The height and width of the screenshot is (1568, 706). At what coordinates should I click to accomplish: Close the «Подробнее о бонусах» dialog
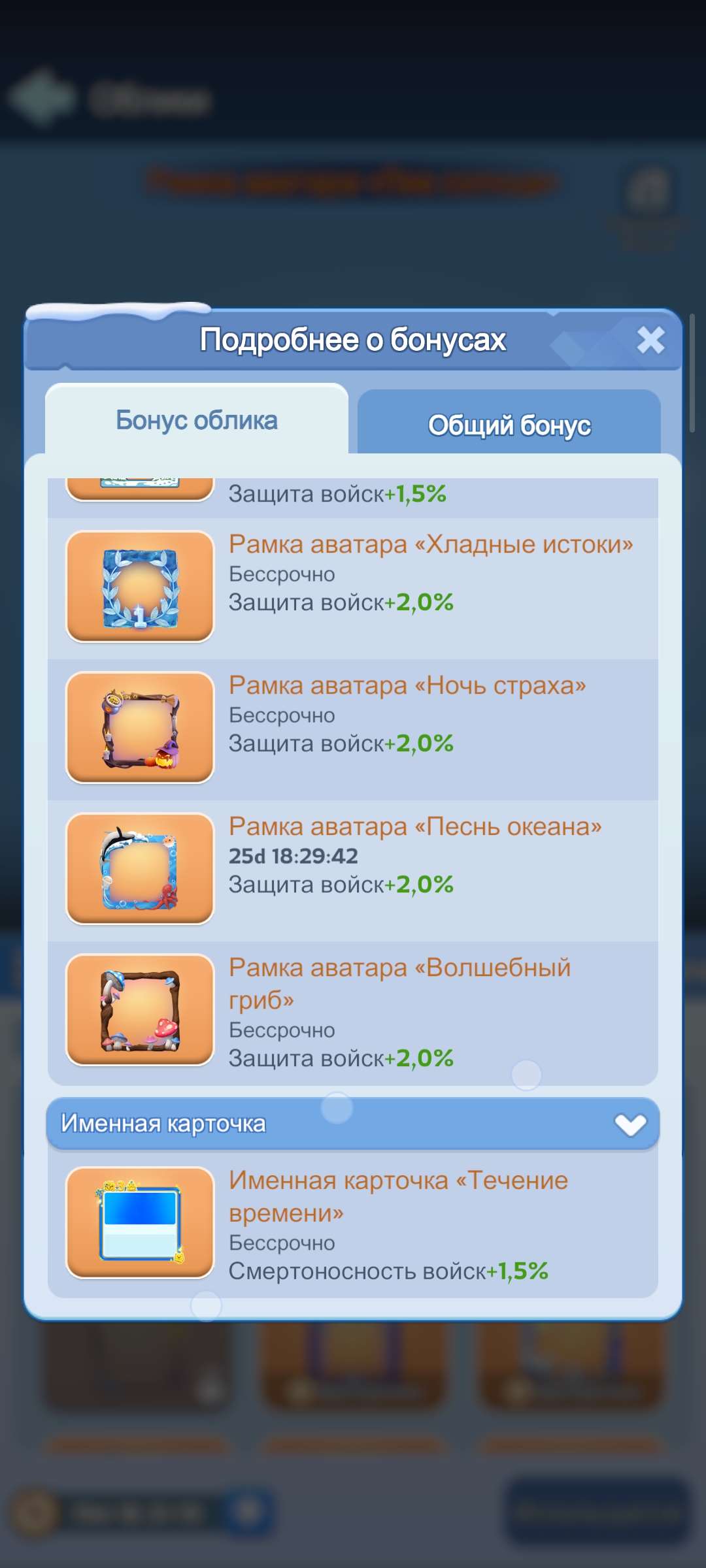(650, 339)
